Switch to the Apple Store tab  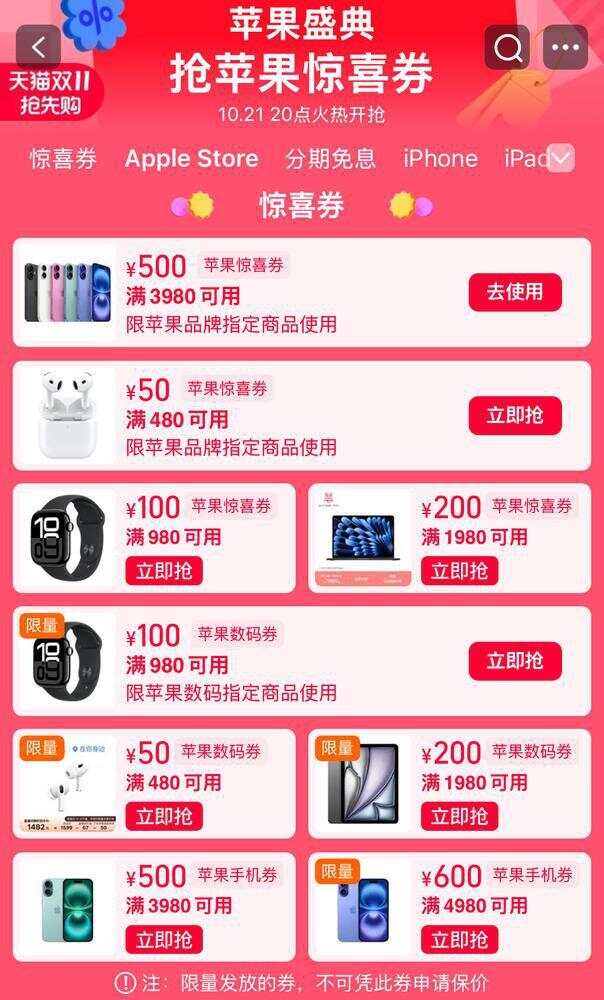(191, 159)
